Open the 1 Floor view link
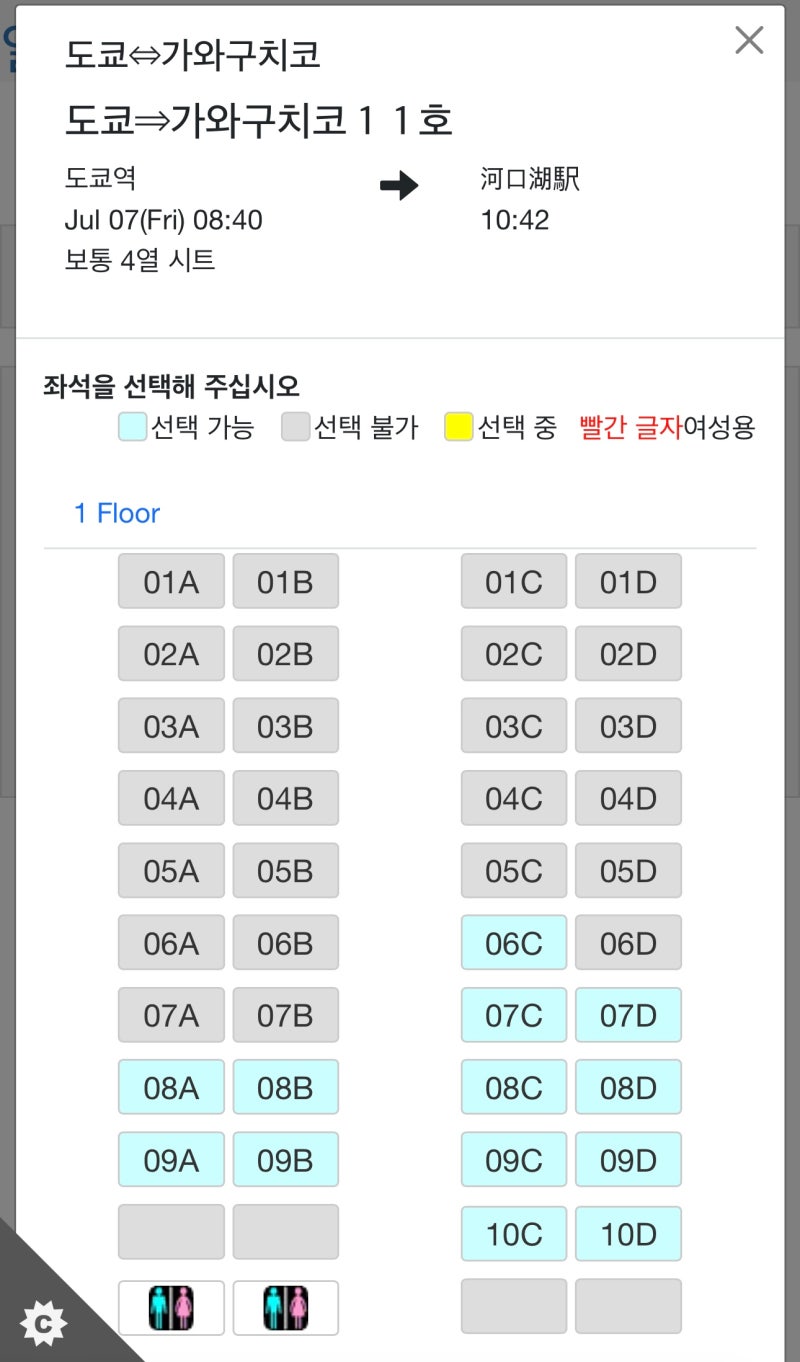Image resolution: width=800 pixels, height=1362 pixels. click(116, 513)
